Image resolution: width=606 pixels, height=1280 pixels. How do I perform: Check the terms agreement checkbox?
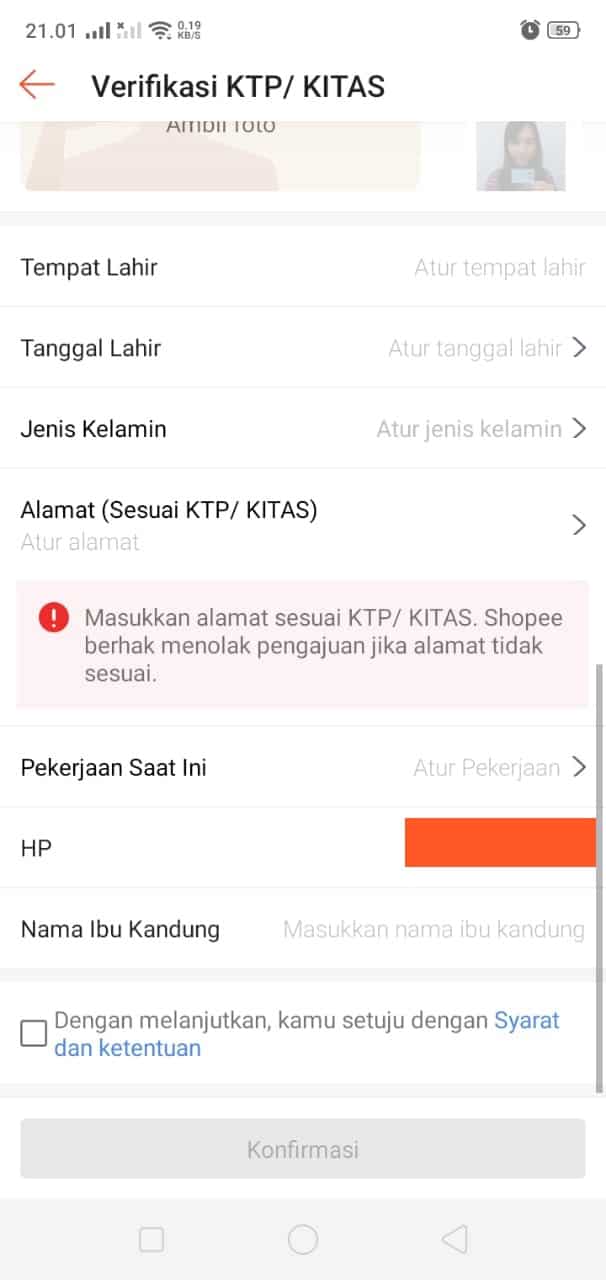click(x=34, y=1033)
